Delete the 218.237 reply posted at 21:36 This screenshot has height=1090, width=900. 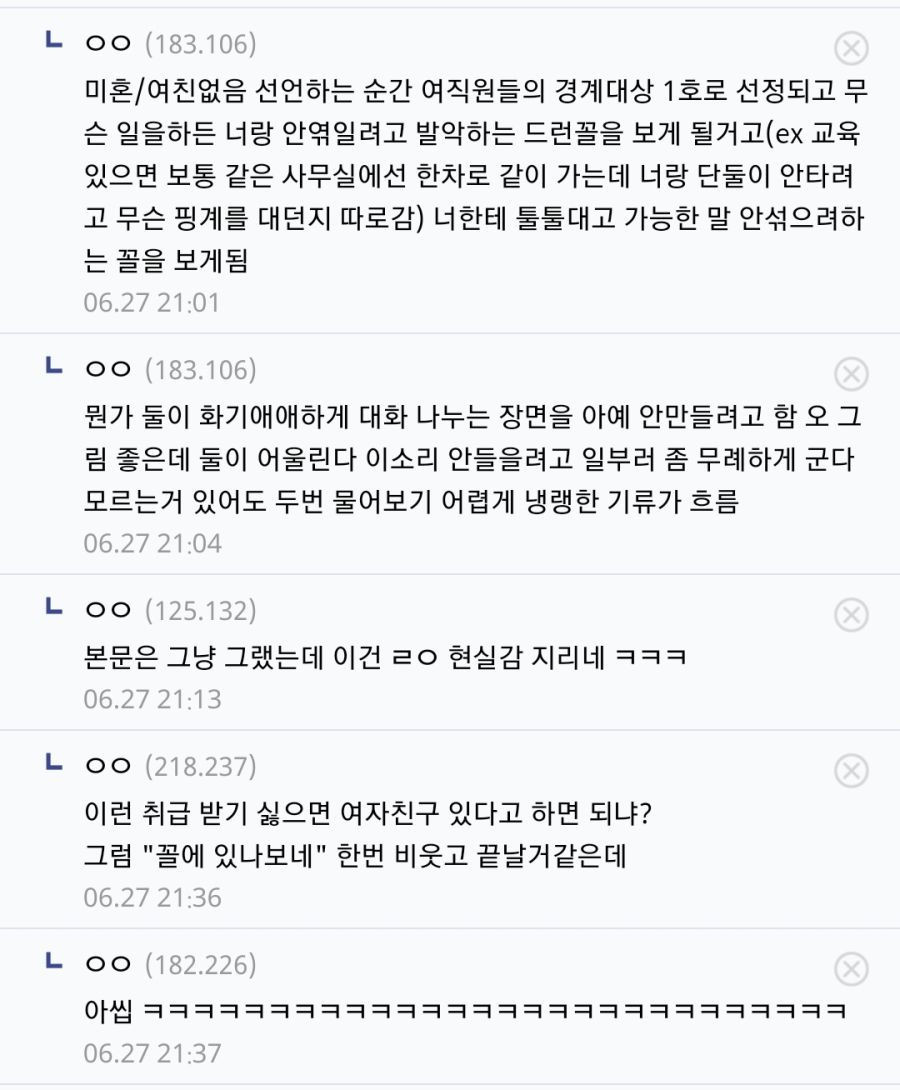tap(851, 770)
